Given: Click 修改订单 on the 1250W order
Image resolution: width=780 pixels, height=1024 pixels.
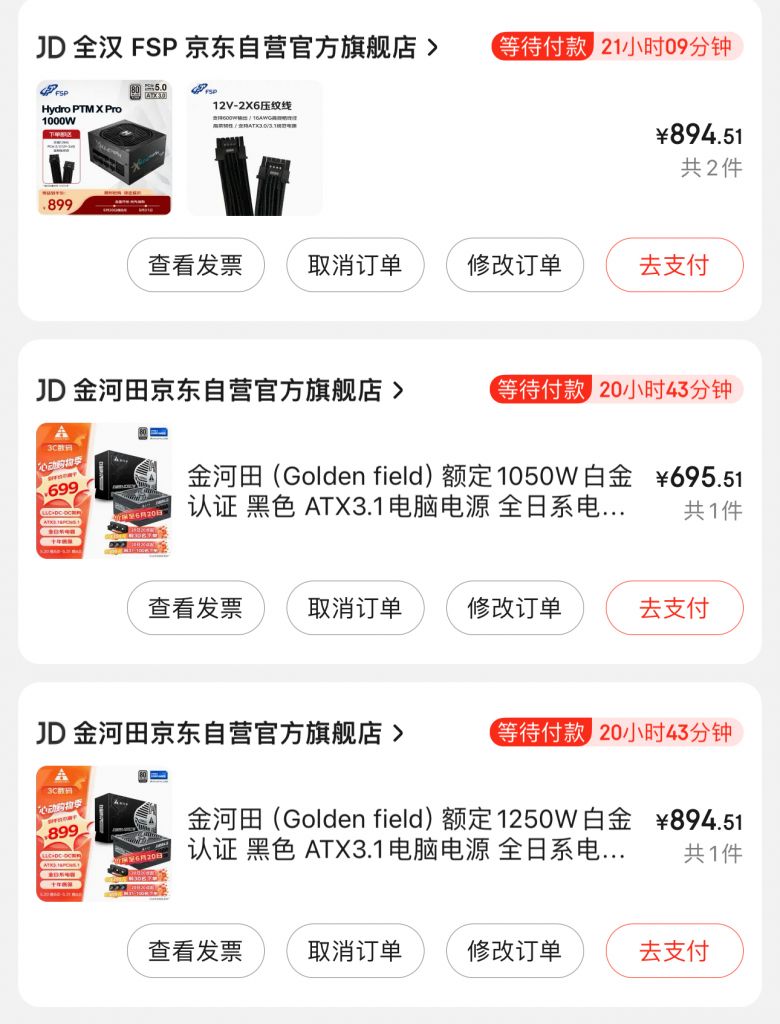Looking at the screenshot, I should [x=516, y=950].
